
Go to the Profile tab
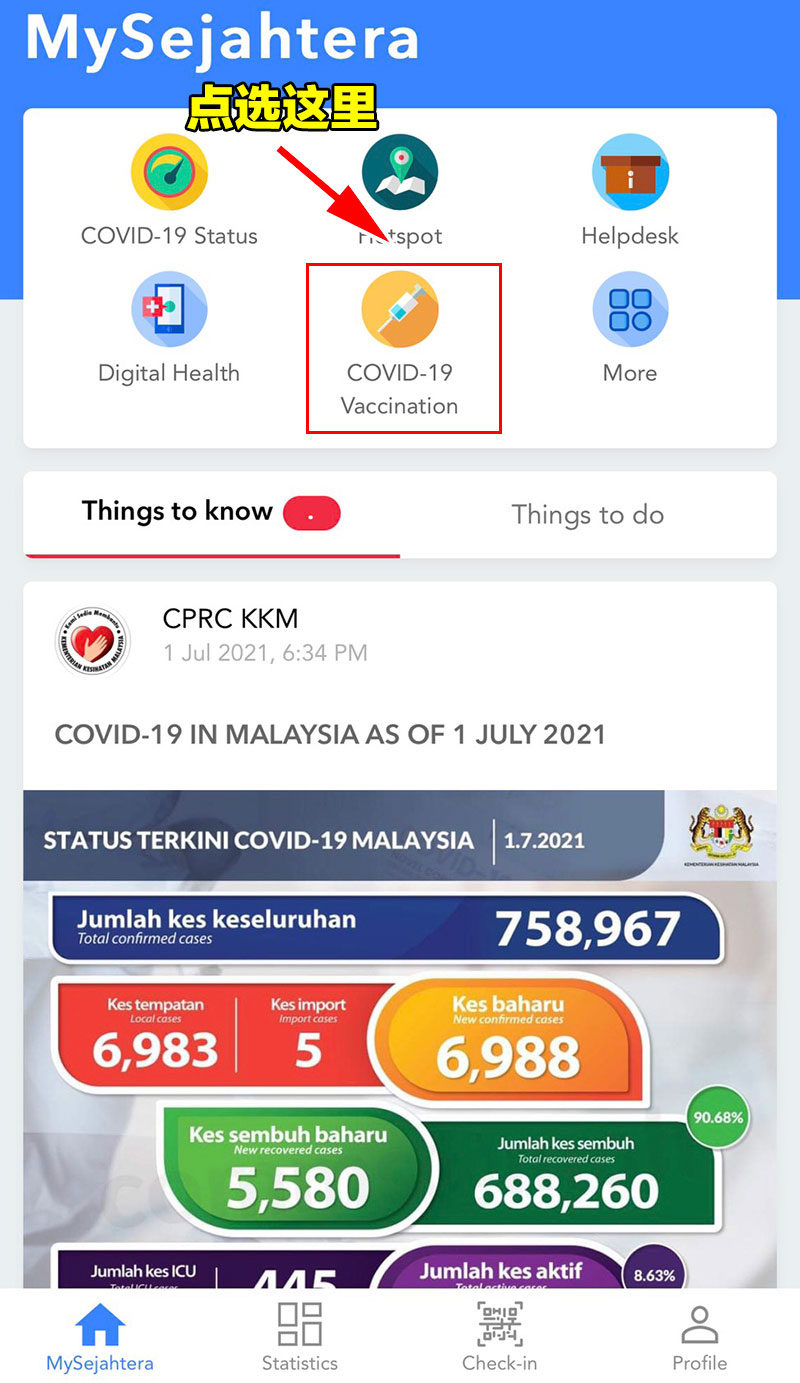pyautogui.click(x=699, y=1337)
